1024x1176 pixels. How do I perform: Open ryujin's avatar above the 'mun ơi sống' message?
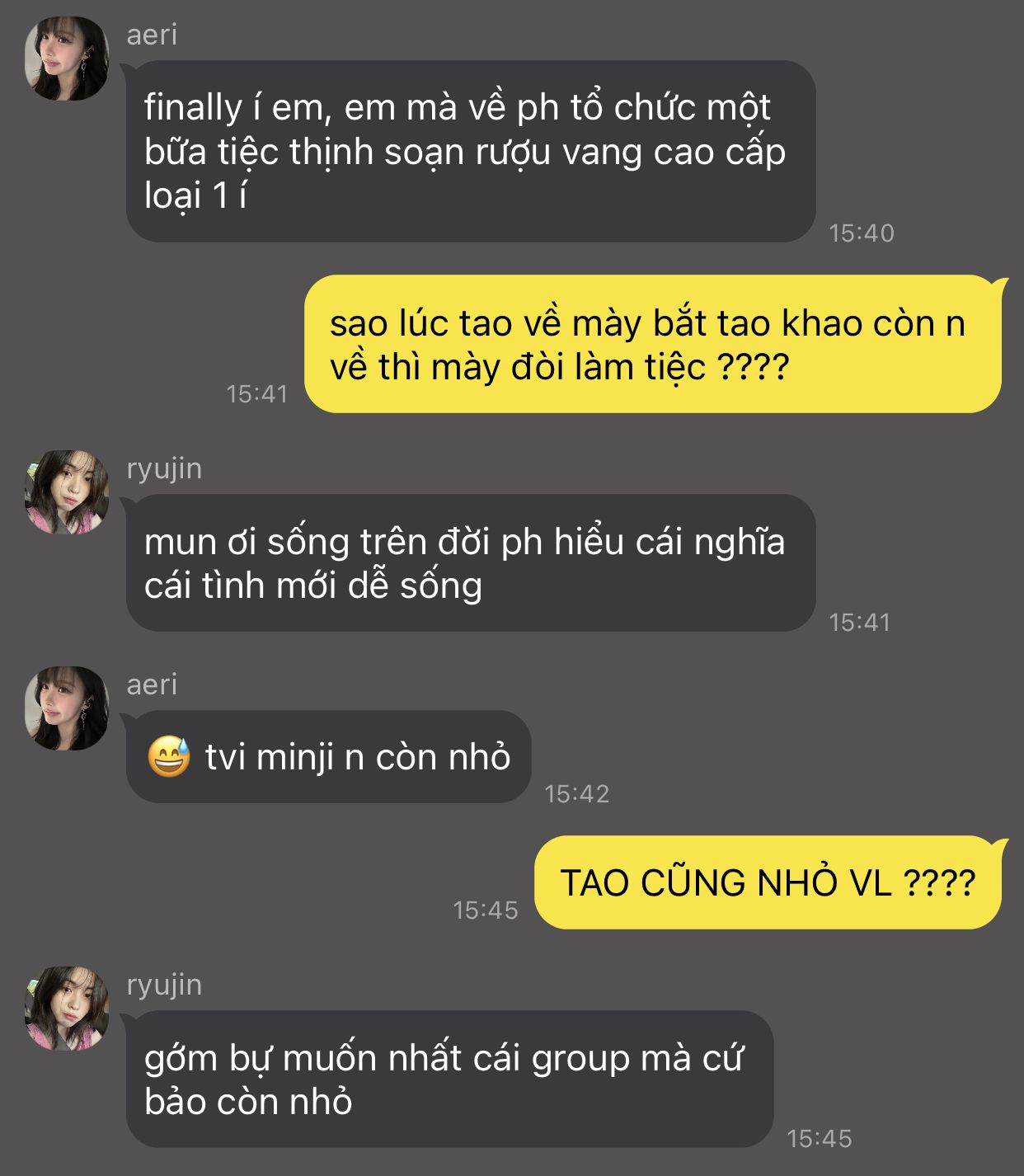(x=67, y=492)
